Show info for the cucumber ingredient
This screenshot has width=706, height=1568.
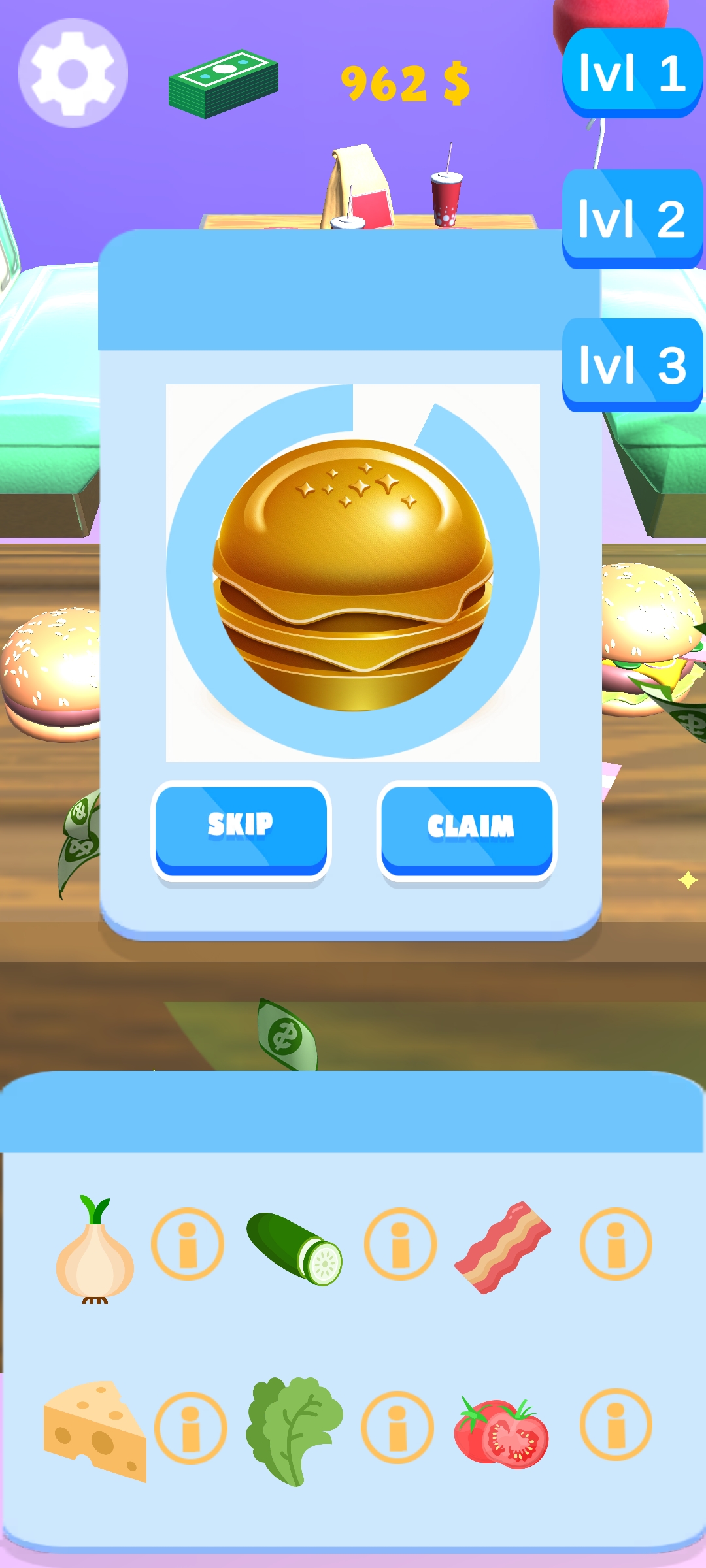[400, 1243]
